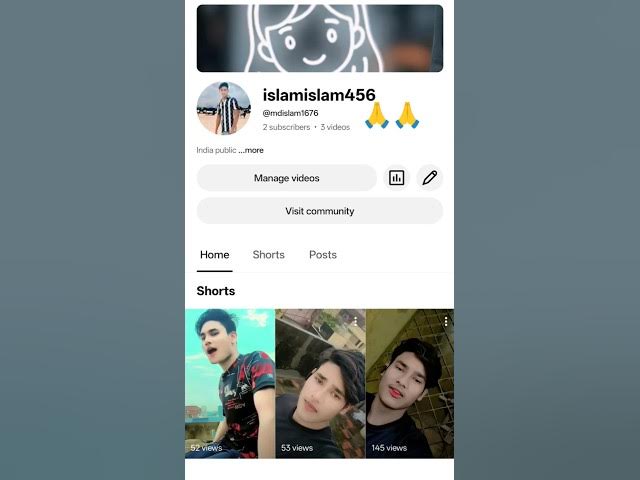Screen dimensions: 640x480
Task: Edit channel with the pencil icon
Action: (430, 178)
